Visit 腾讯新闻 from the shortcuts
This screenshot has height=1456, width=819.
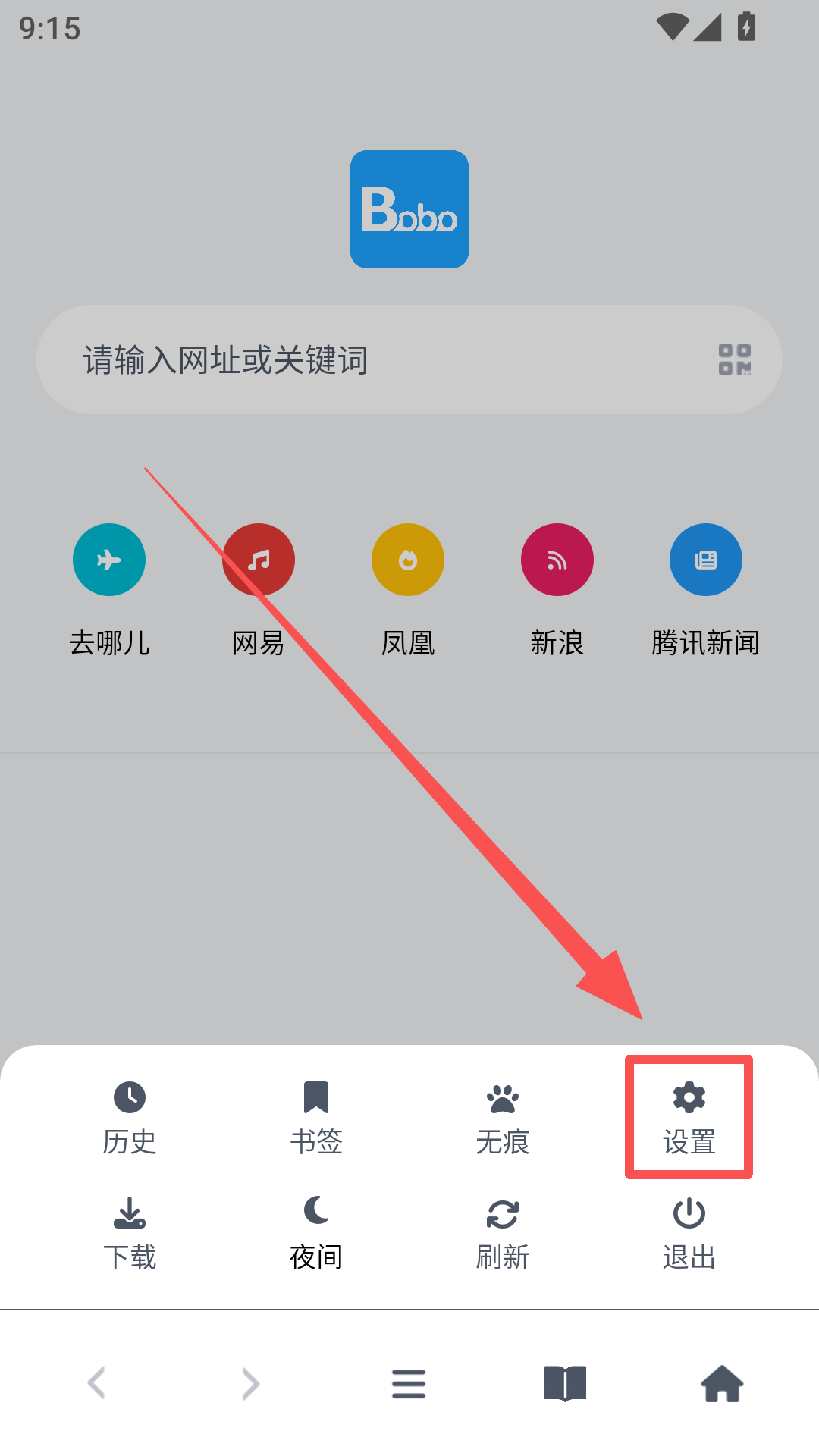pyautogui.click(x=705, y=560)
